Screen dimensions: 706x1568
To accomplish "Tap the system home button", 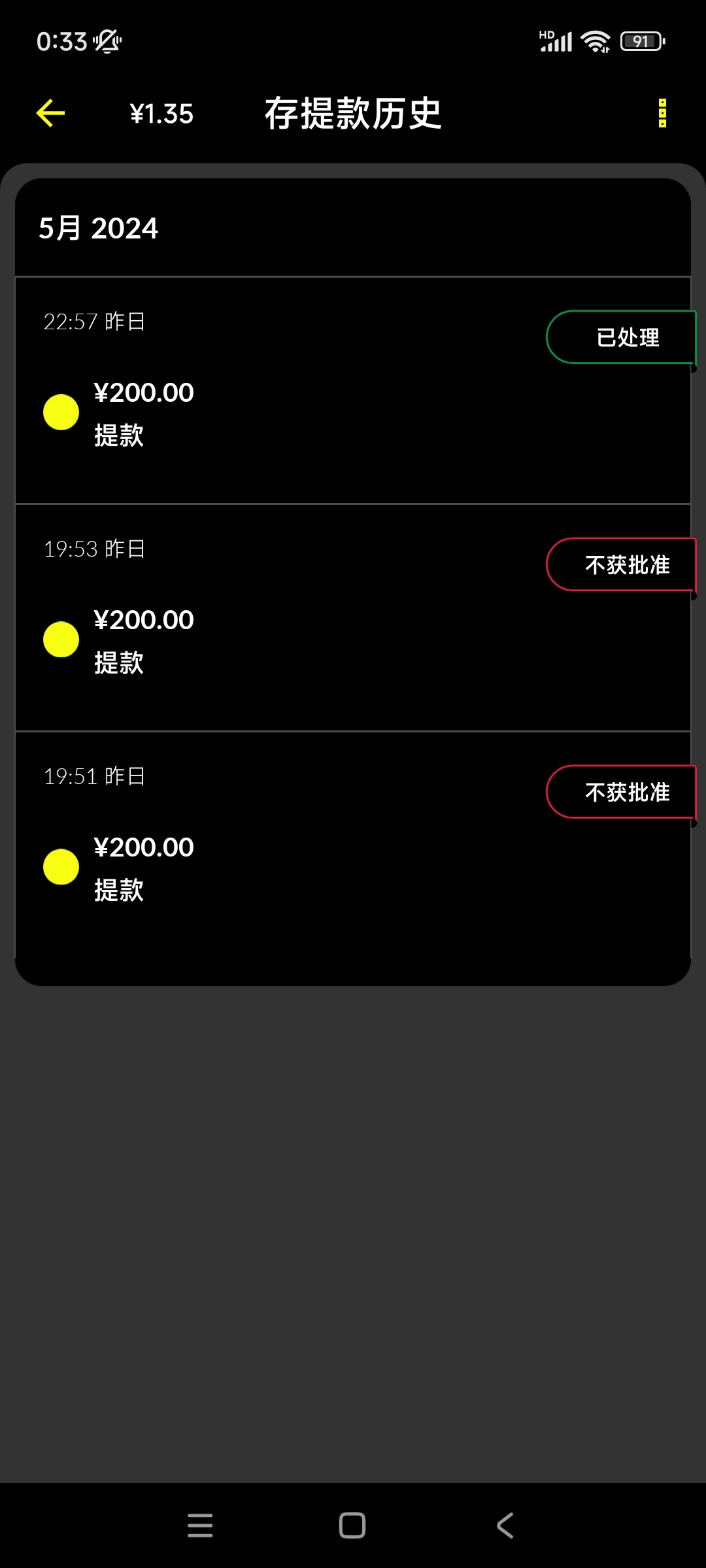I will pos(352,1526).
